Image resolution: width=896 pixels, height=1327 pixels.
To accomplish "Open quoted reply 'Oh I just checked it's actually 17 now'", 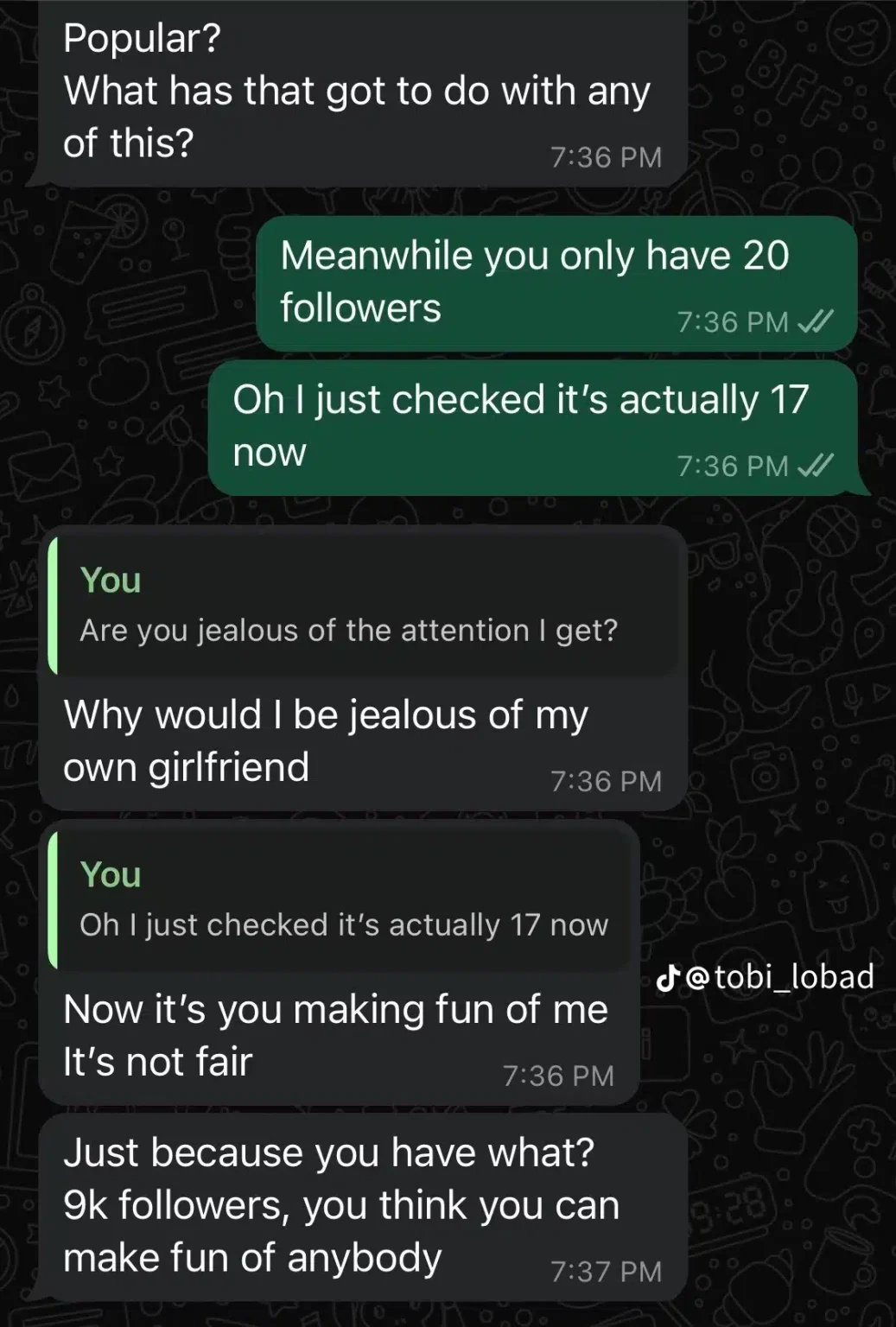I will coord(342,901).
